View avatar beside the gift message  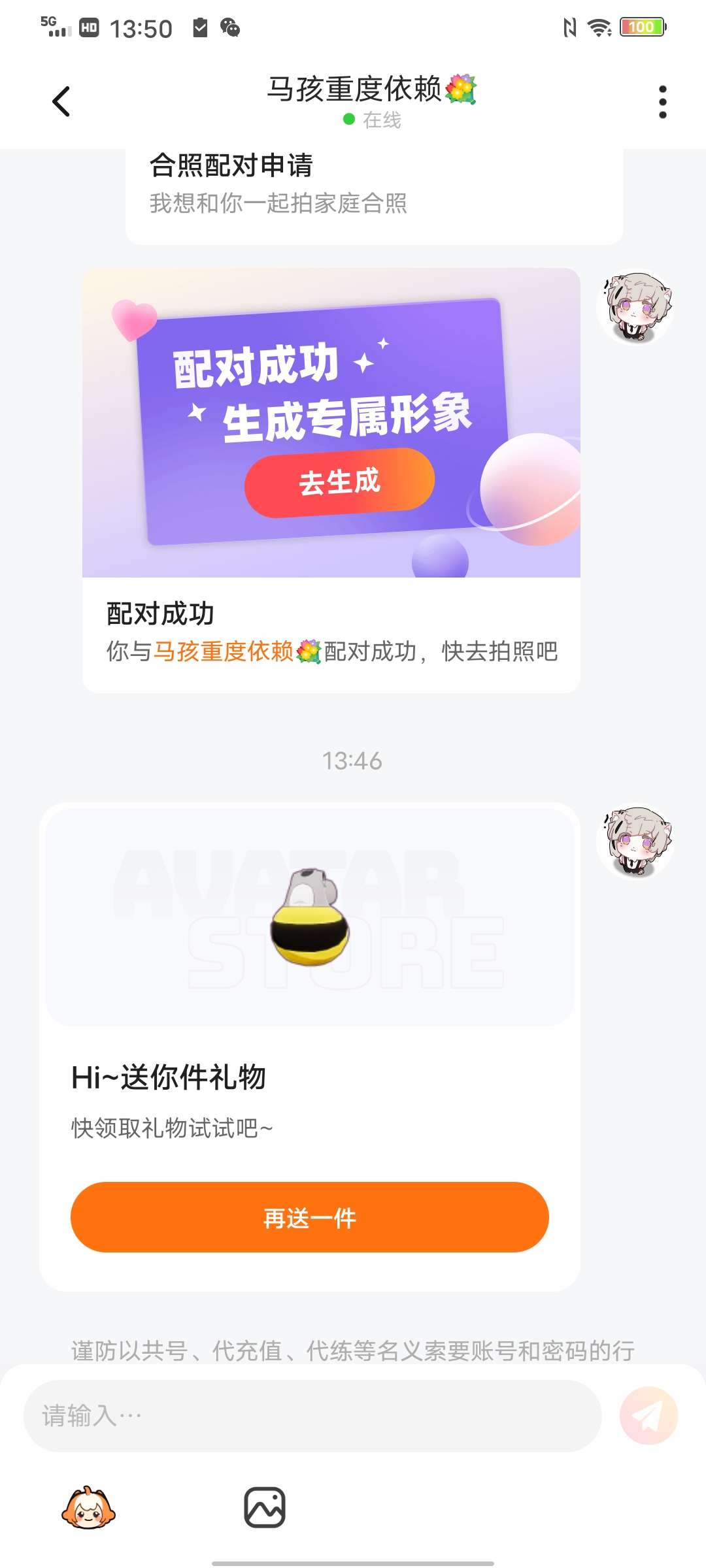click(635, 841)
